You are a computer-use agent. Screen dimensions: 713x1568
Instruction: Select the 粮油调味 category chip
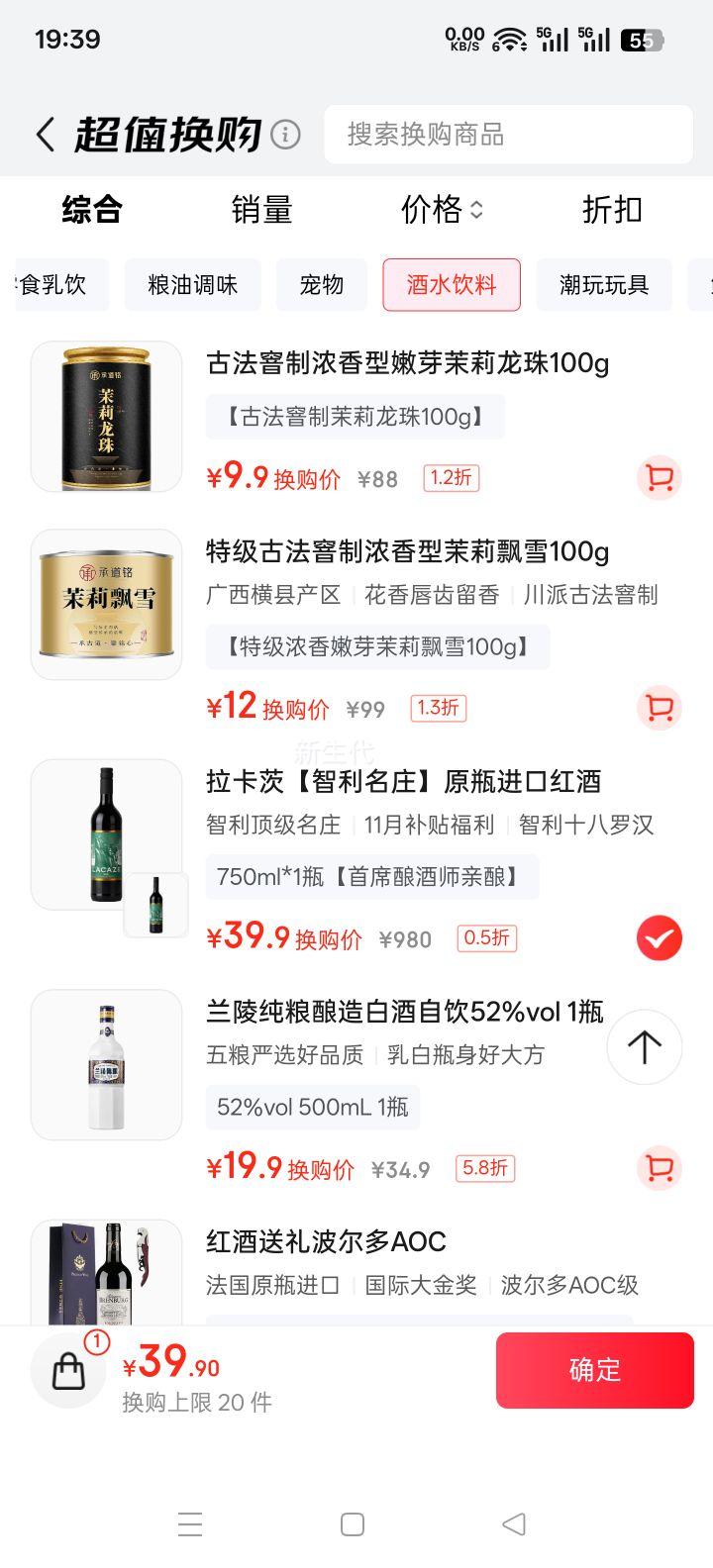click(192, 285)
